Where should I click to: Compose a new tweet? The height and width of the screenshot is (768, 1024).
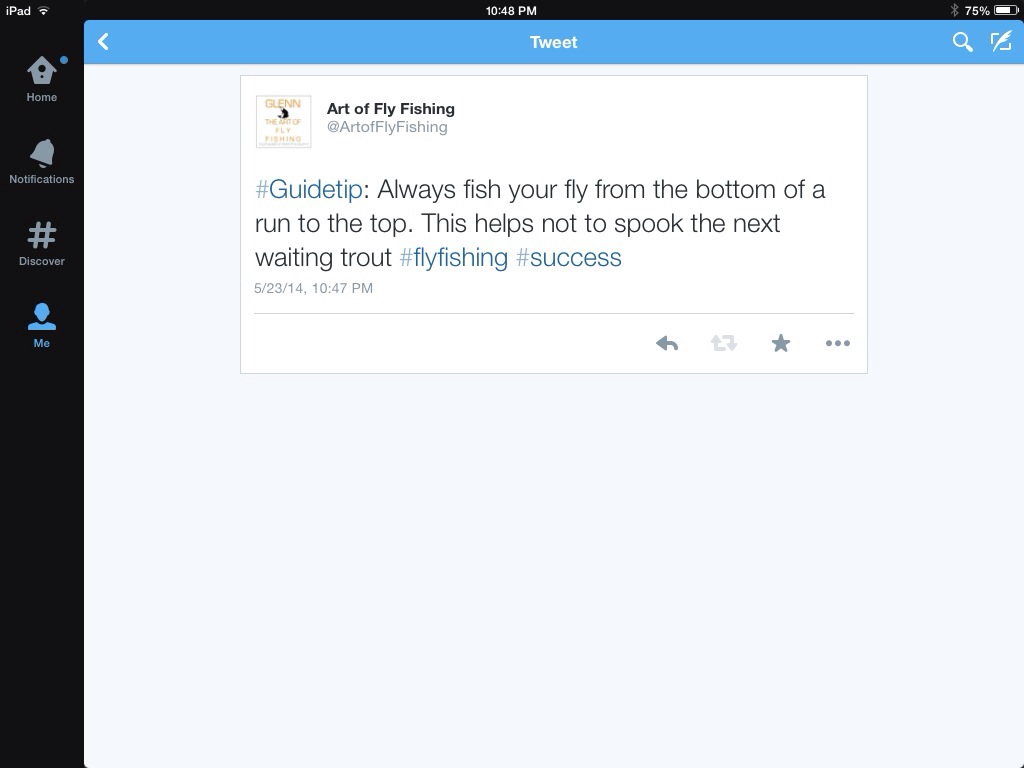[1000, 42]
